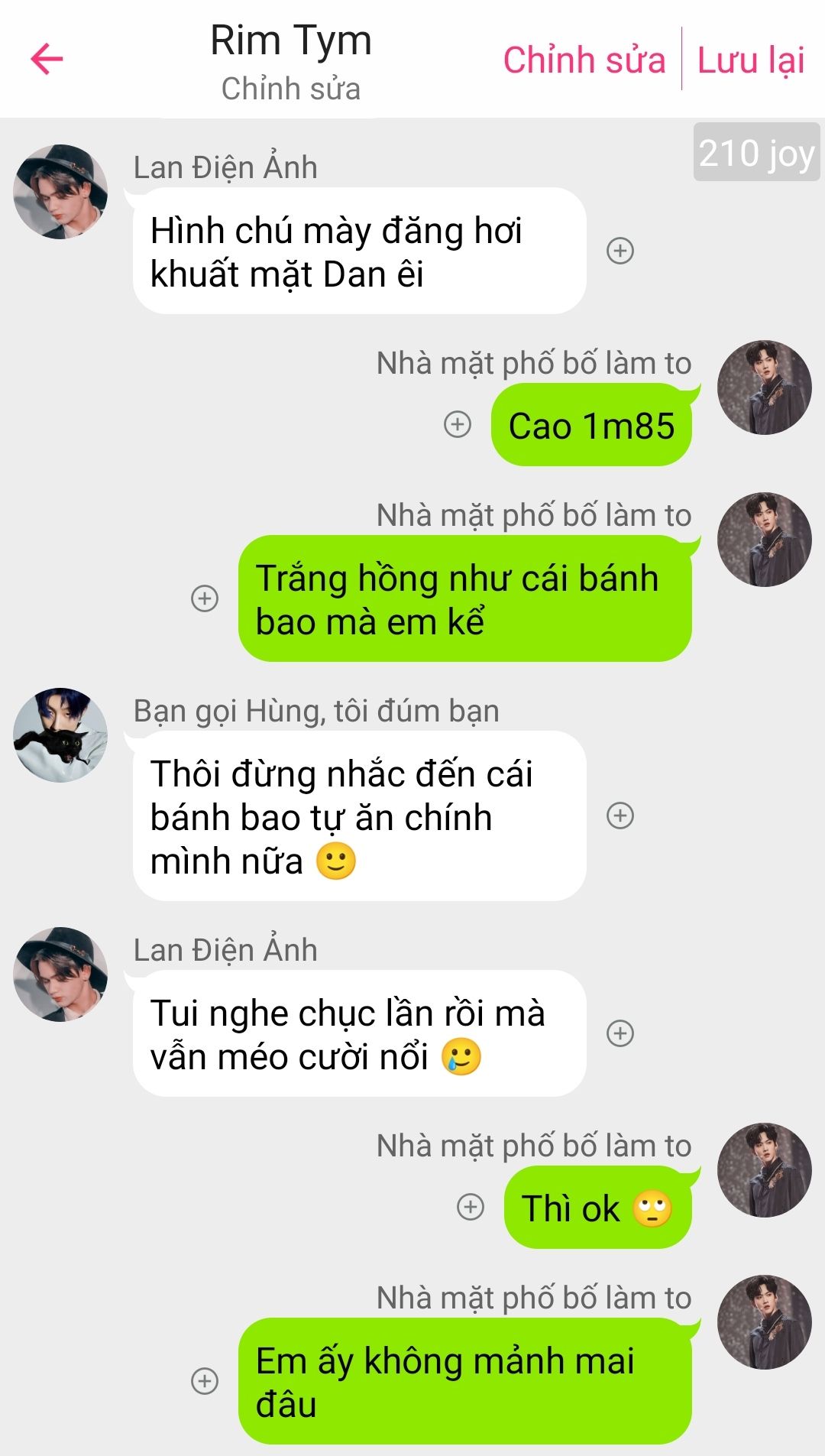The width and height of the screenshot is (825, 1456).
Task: Tap Lan Điện Ảnh's avatar on the first message
Action: coord(60,191)
